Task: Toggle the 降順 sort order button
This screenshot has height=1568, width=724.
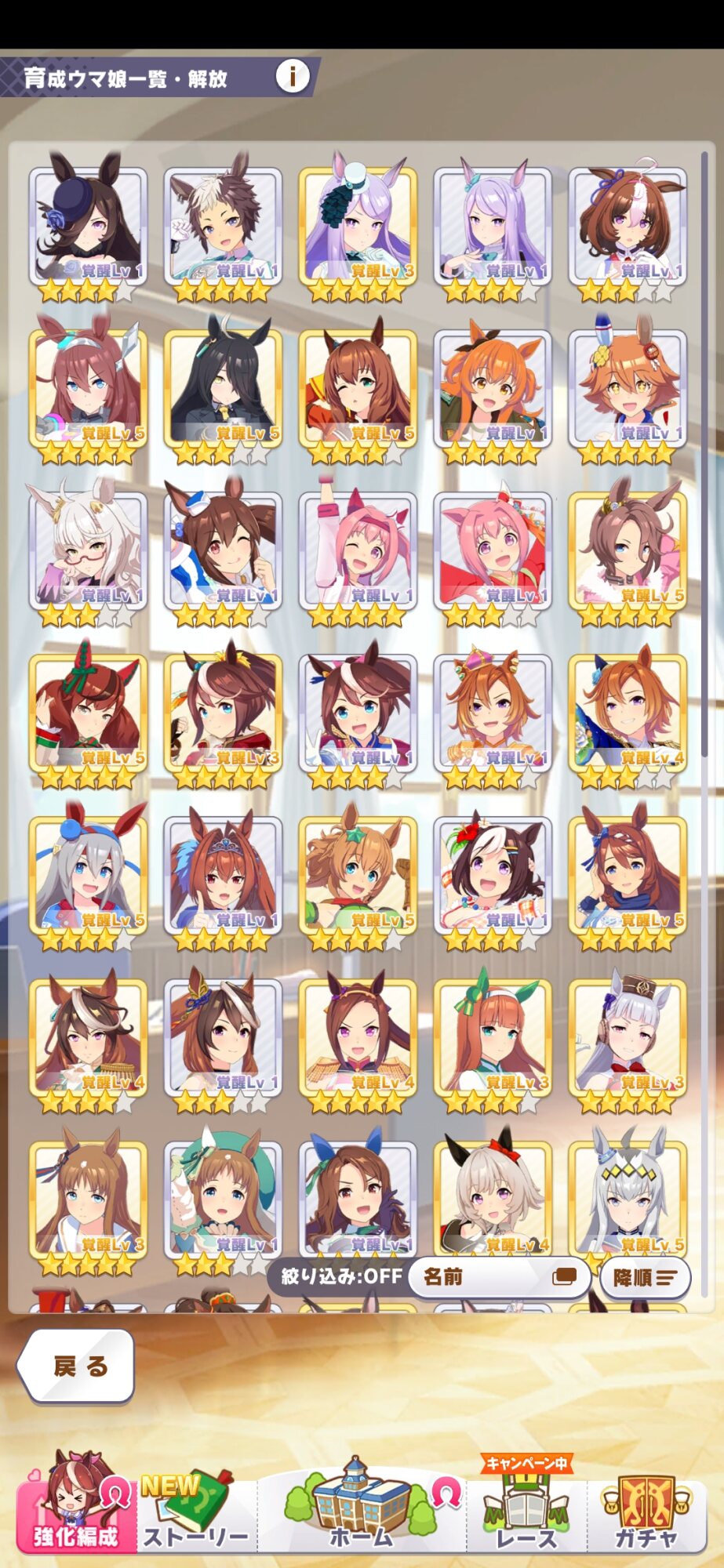Action: pos(645,1278)
